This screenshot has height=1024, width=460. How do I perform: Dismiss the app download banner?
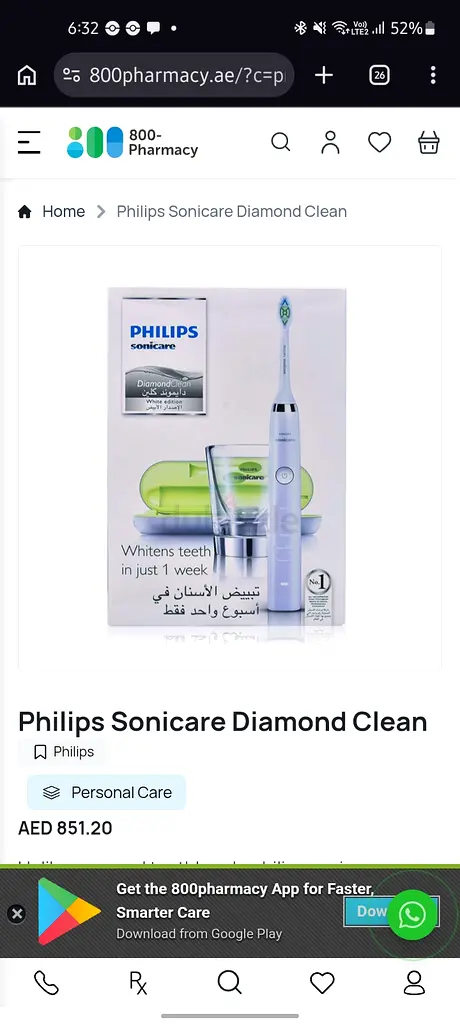[17, 914]
